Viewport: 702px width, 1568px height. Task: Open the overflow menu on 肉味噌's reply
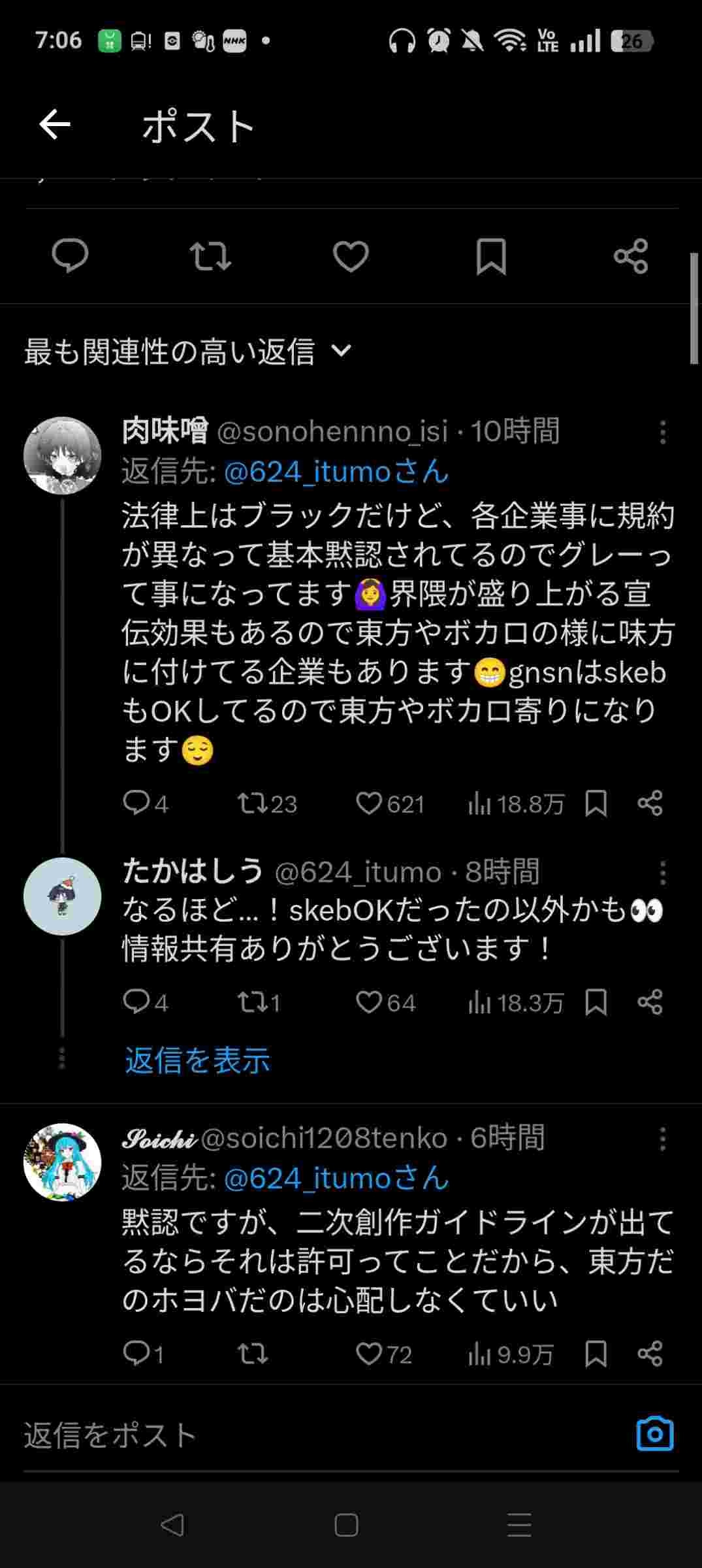(x=663, y=433)
